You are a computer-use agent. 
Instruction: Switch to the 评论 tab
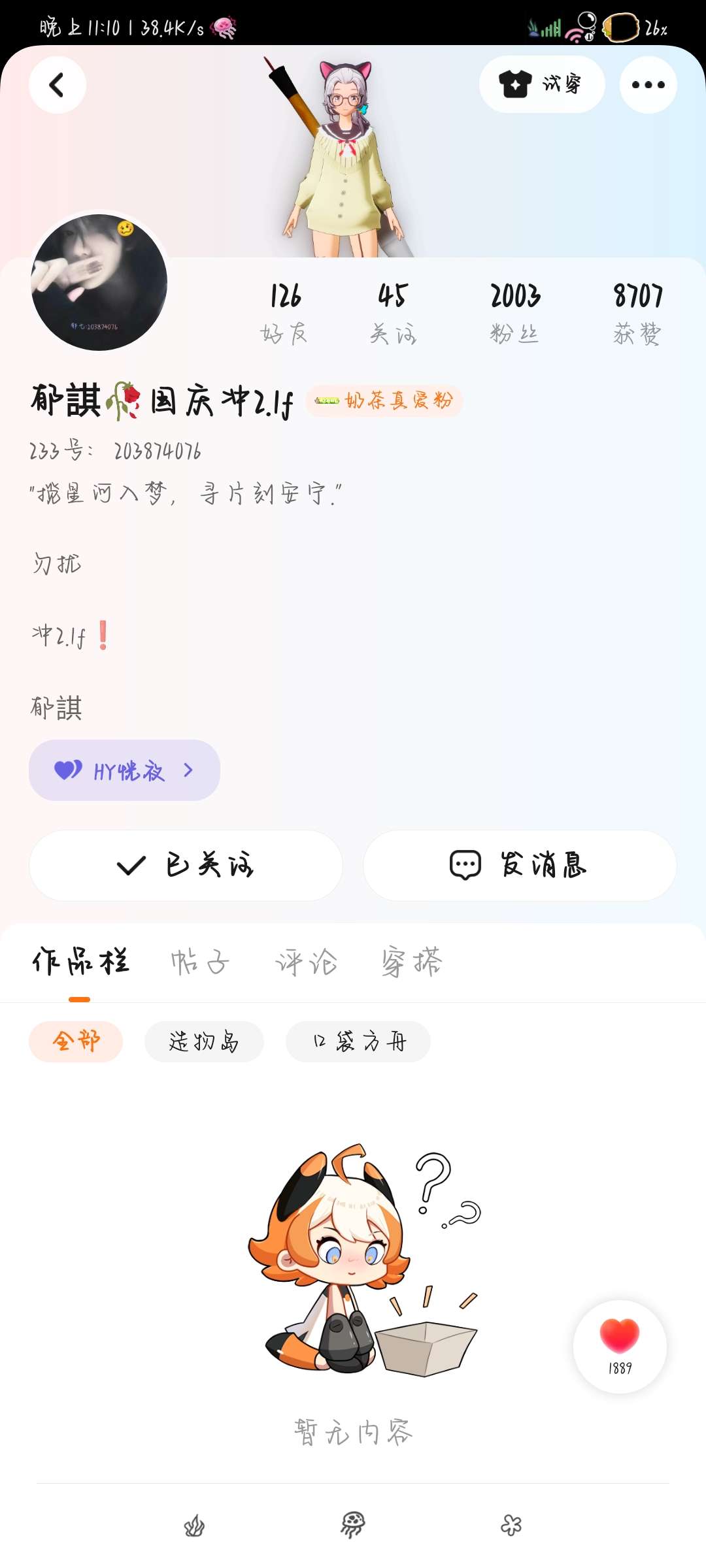[x=306, y=962]
